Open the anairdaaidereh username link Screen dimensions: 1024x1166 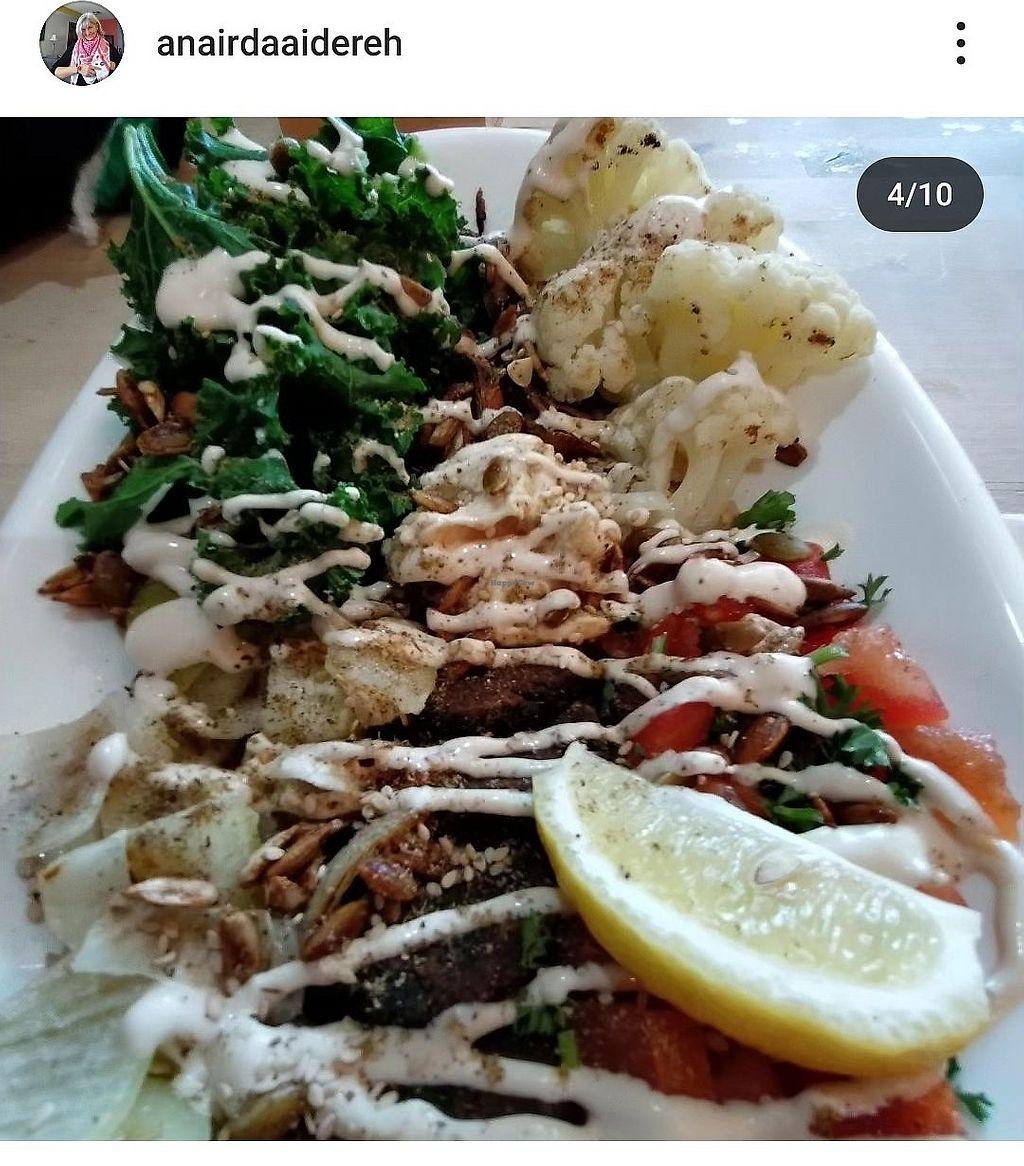point(278,43)
